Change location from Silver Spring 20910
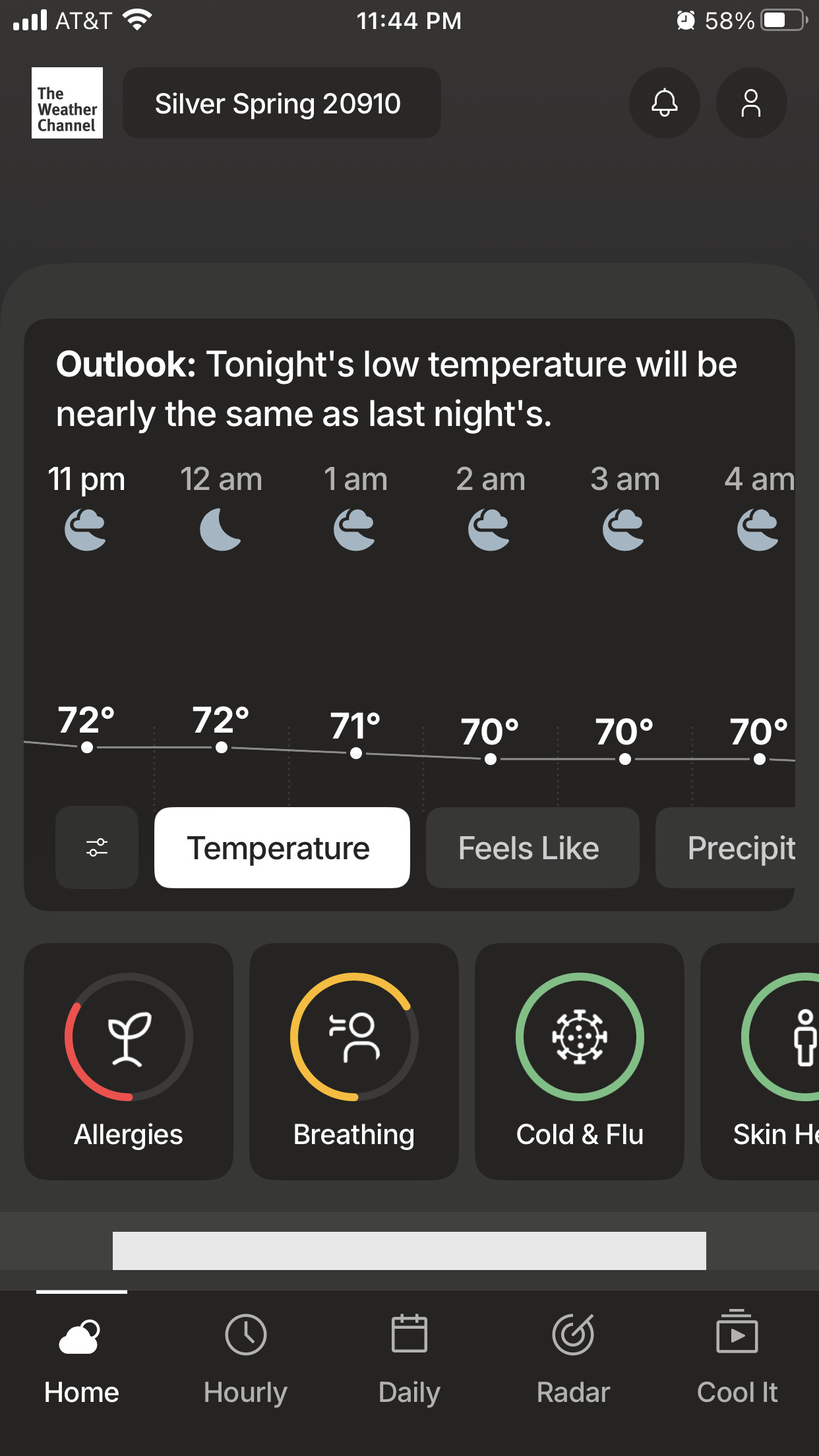This screenshot has width=819, height=1456. pos(282,103)
